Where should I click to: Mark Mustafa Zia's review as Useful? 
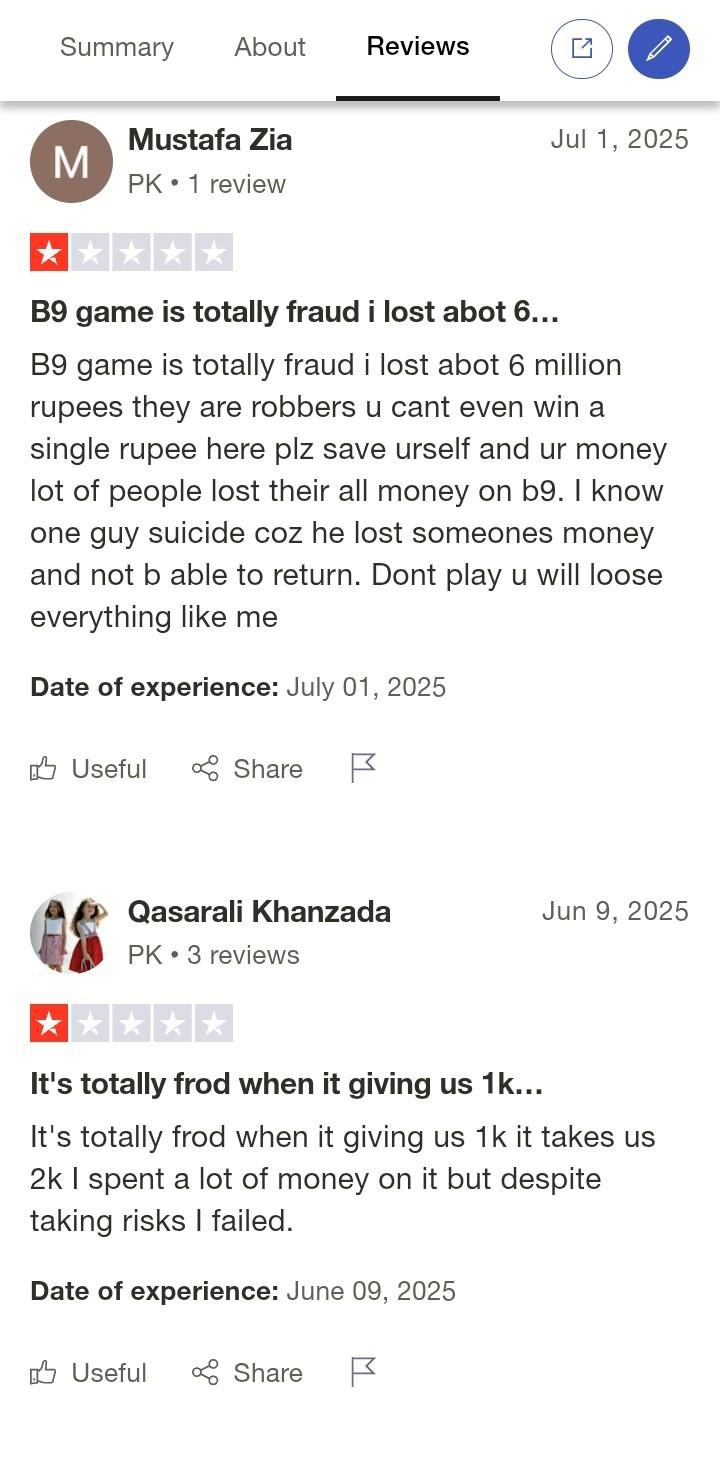pyautogui.click(x=89, y=768)
